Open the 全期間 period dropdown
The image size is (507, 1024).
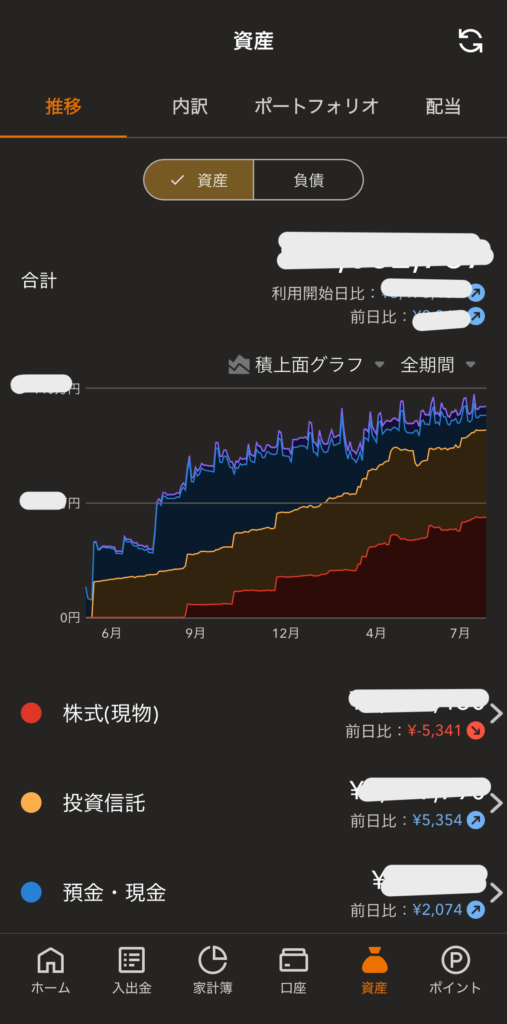coord(438,365)
